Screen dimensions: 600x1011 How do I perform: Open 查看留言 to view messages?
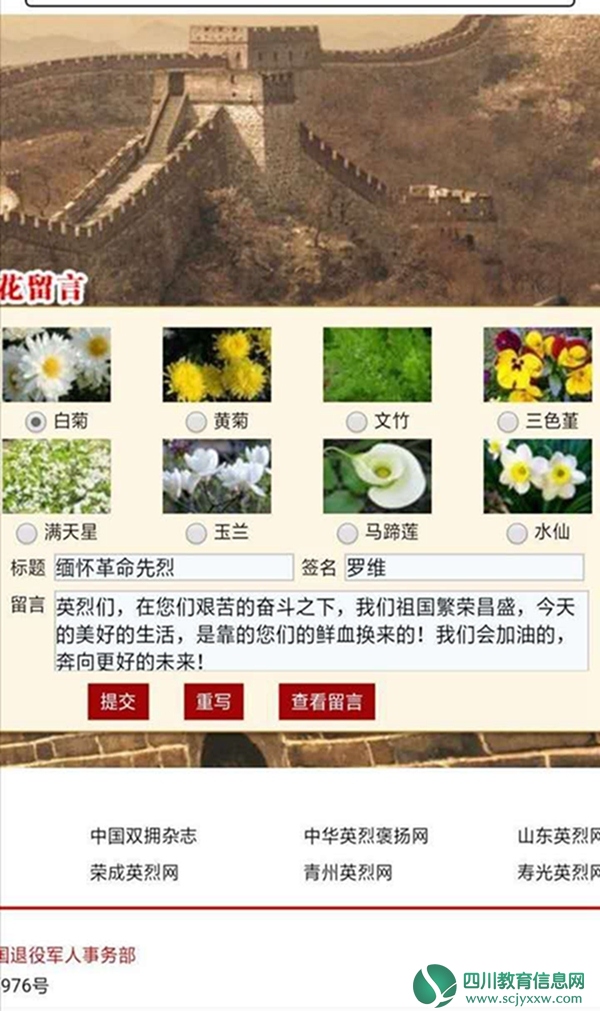(326, 701)
